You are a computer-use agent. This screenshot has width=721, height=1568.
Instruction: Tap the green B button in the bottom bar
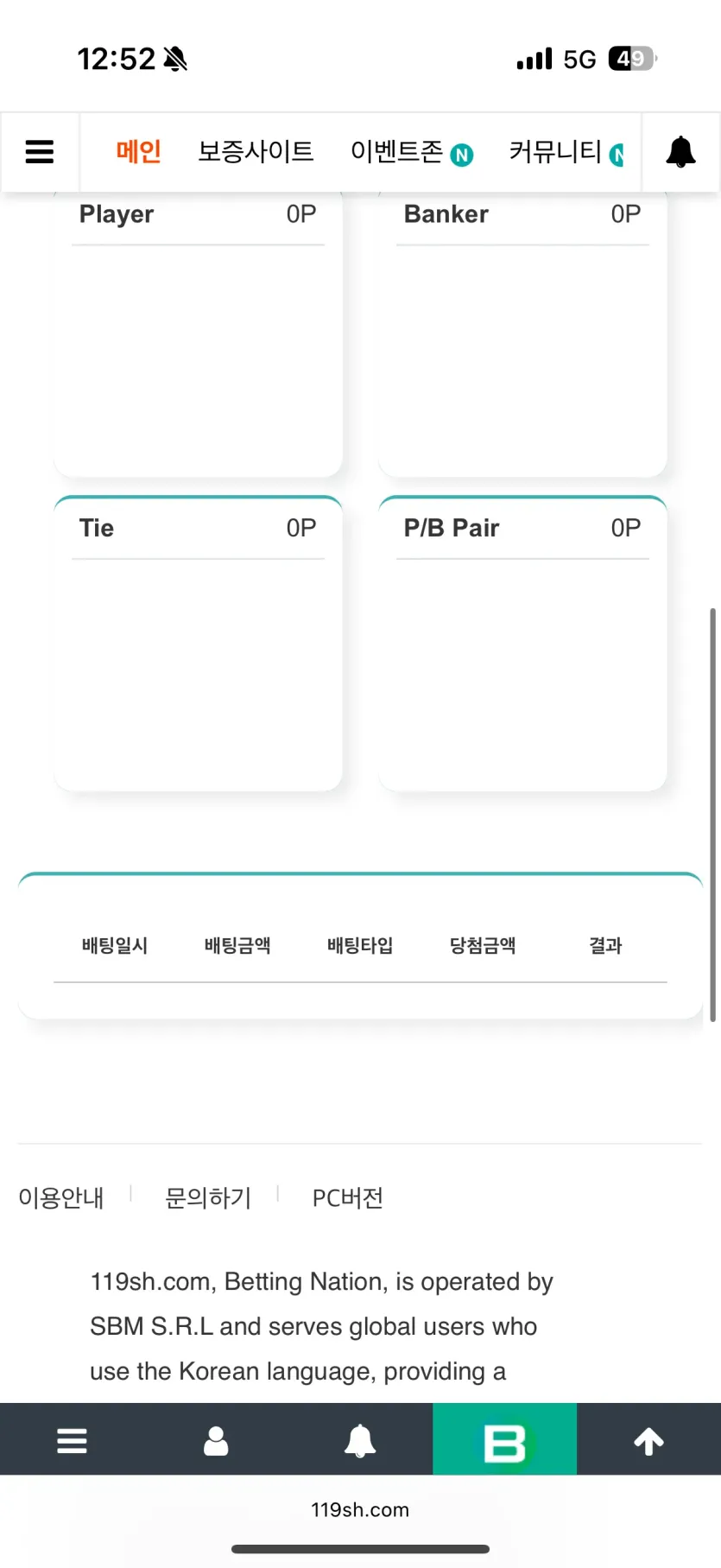(504, 1439)
